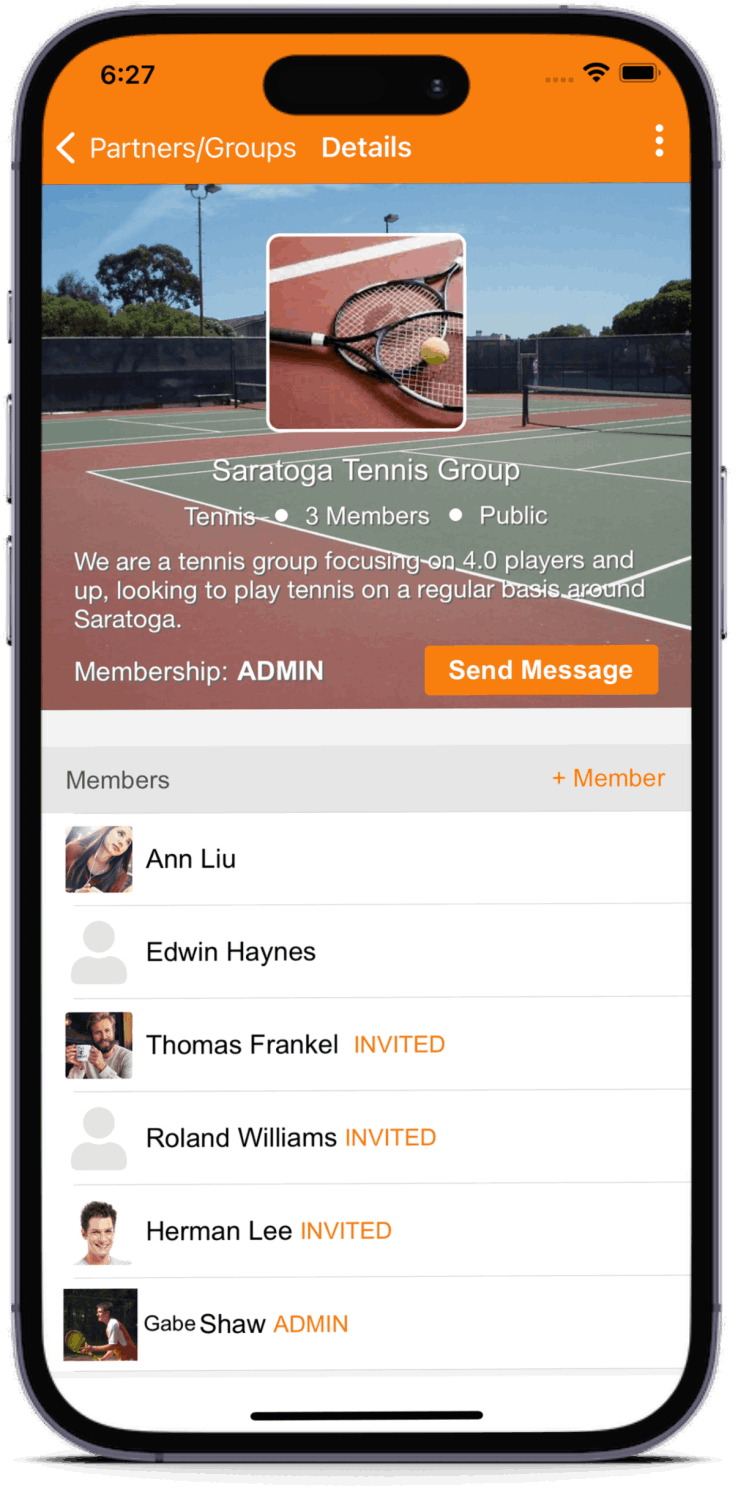Viewport: 738px width, 1500px height.
Task: Tap the Send Message button
Action: (x=541, y=670)
